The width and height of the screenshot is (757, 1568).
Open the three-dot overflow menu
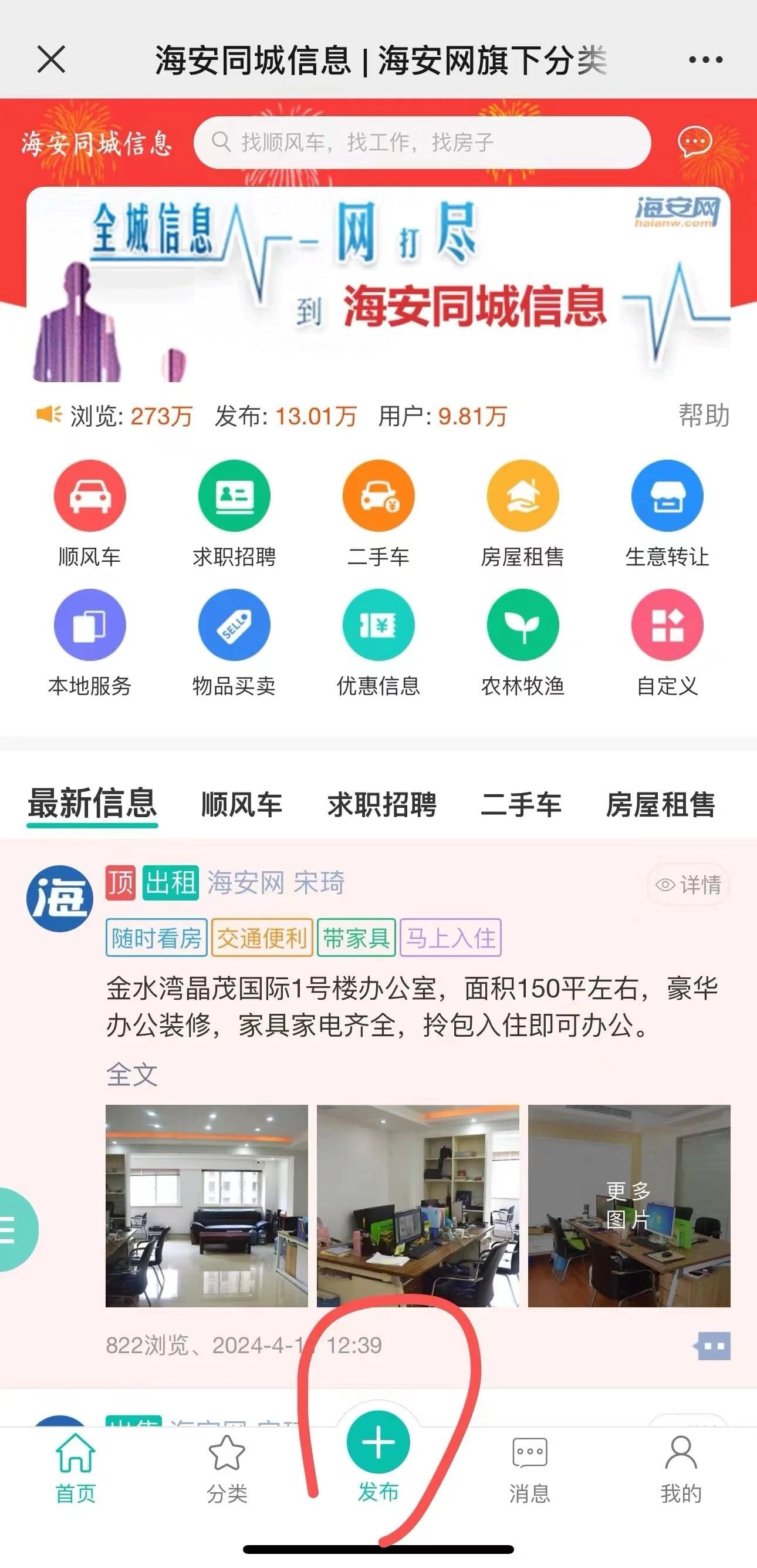[705, 60]
